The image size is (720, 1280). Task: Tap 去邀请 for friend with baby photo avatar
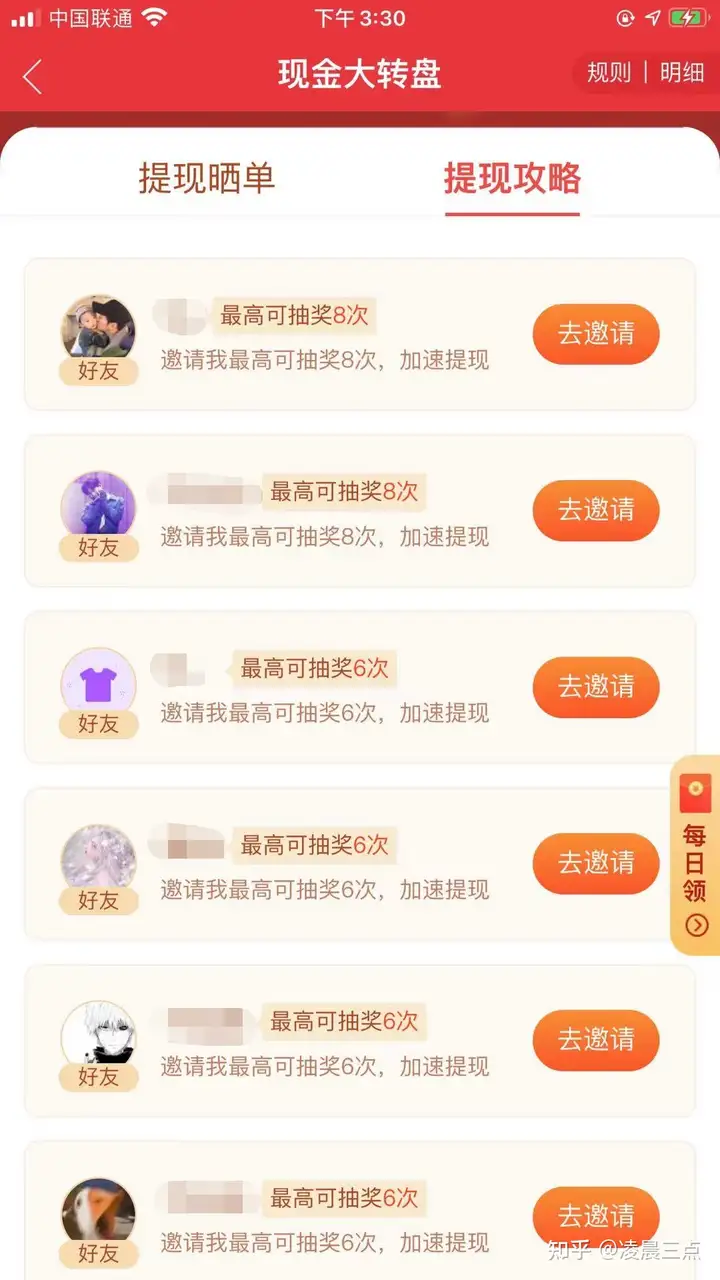point(596,334)
